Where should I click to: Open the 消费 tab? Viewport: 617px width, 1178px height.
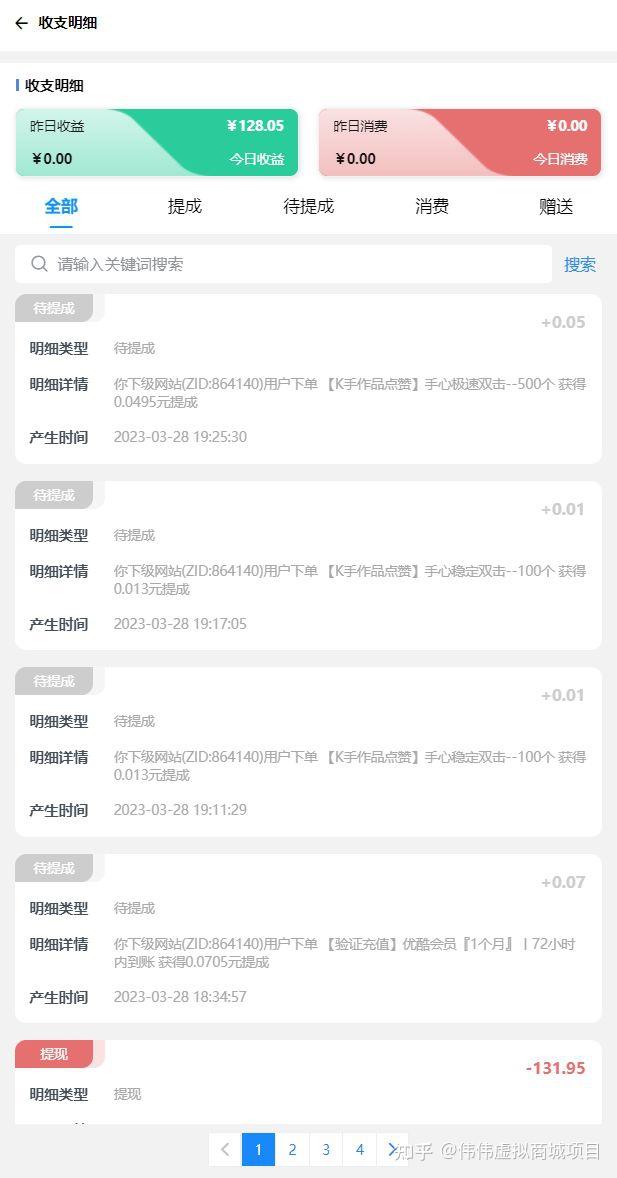coord(432,206)
